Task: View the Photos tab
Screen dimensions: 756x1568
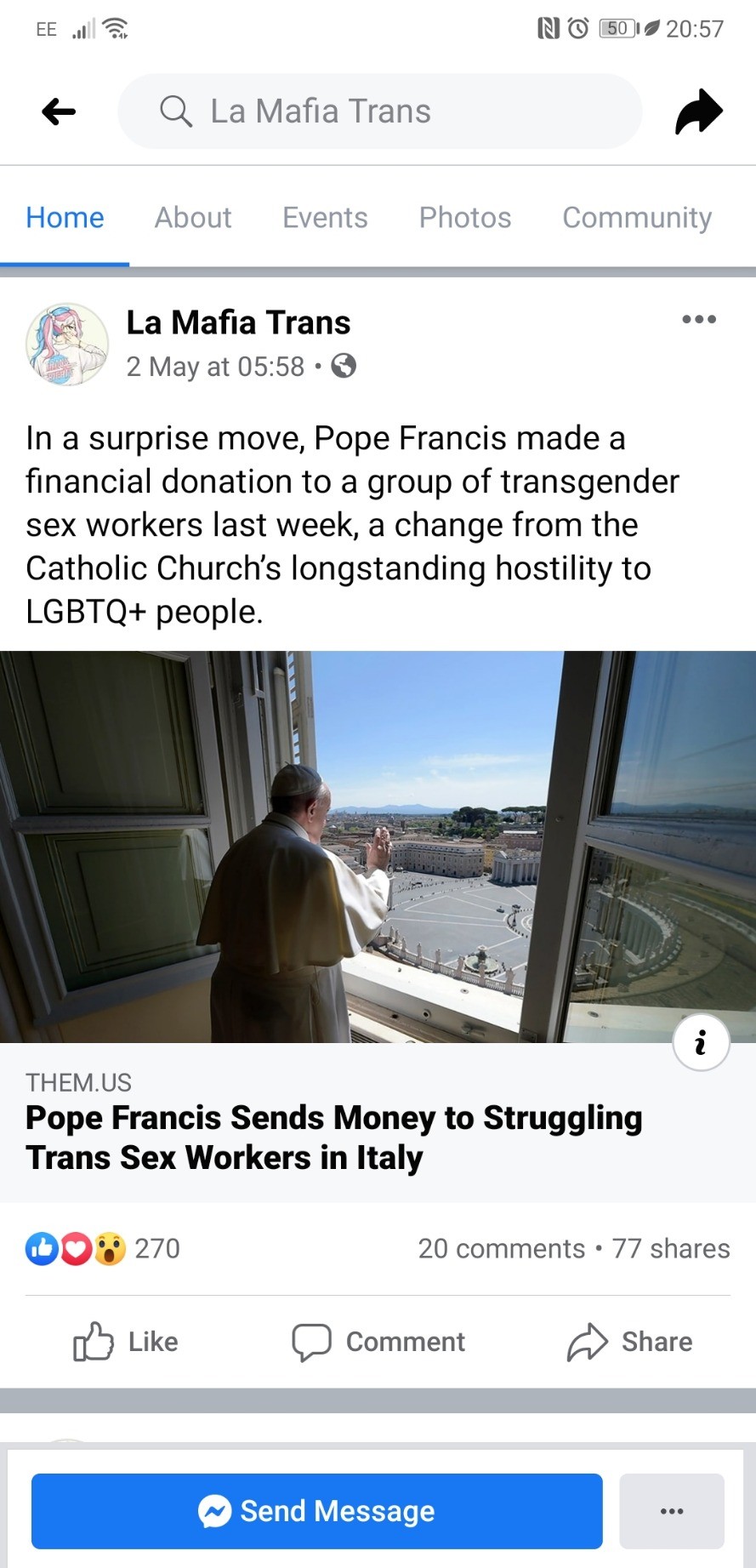Action: click(x=465, y=218)
